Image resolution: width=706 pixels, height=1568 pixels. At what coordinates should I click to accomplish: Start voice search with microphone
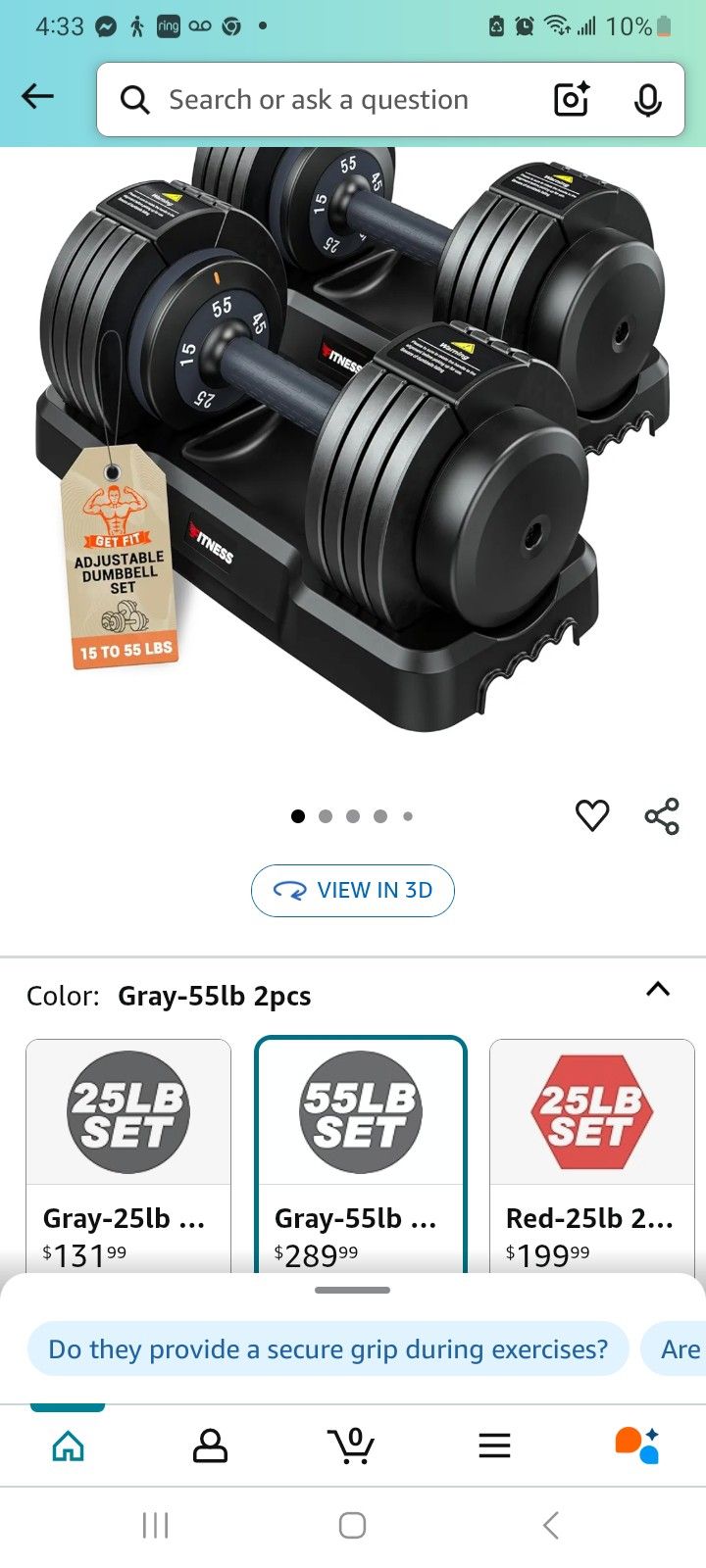[x=647, y=99]
